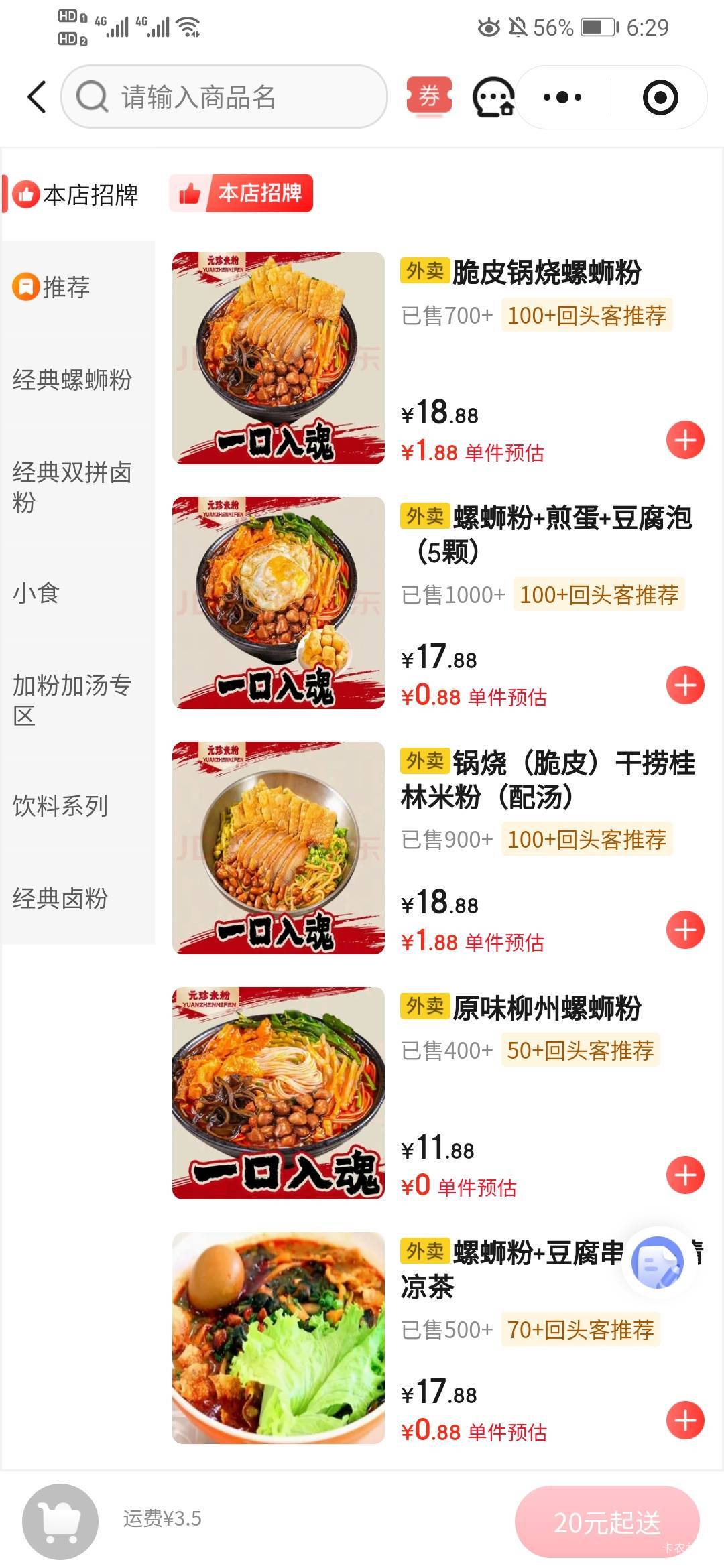The image size is (724, 1568).
Task: Open customer service chat icon
Action: [x=493, y=98]
